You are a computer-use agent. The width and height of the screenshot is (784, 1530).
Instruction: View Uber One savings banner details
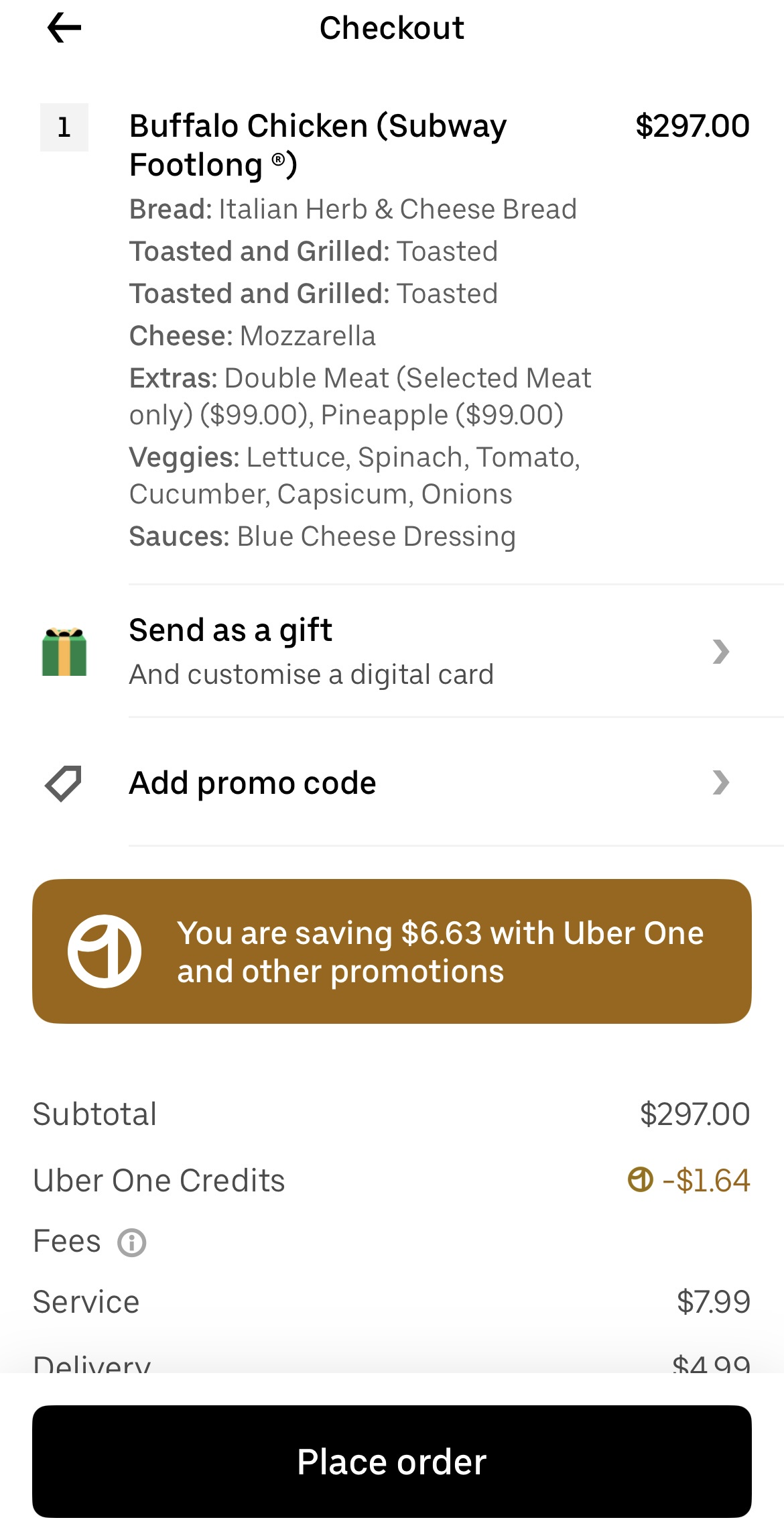click(391, 951)
